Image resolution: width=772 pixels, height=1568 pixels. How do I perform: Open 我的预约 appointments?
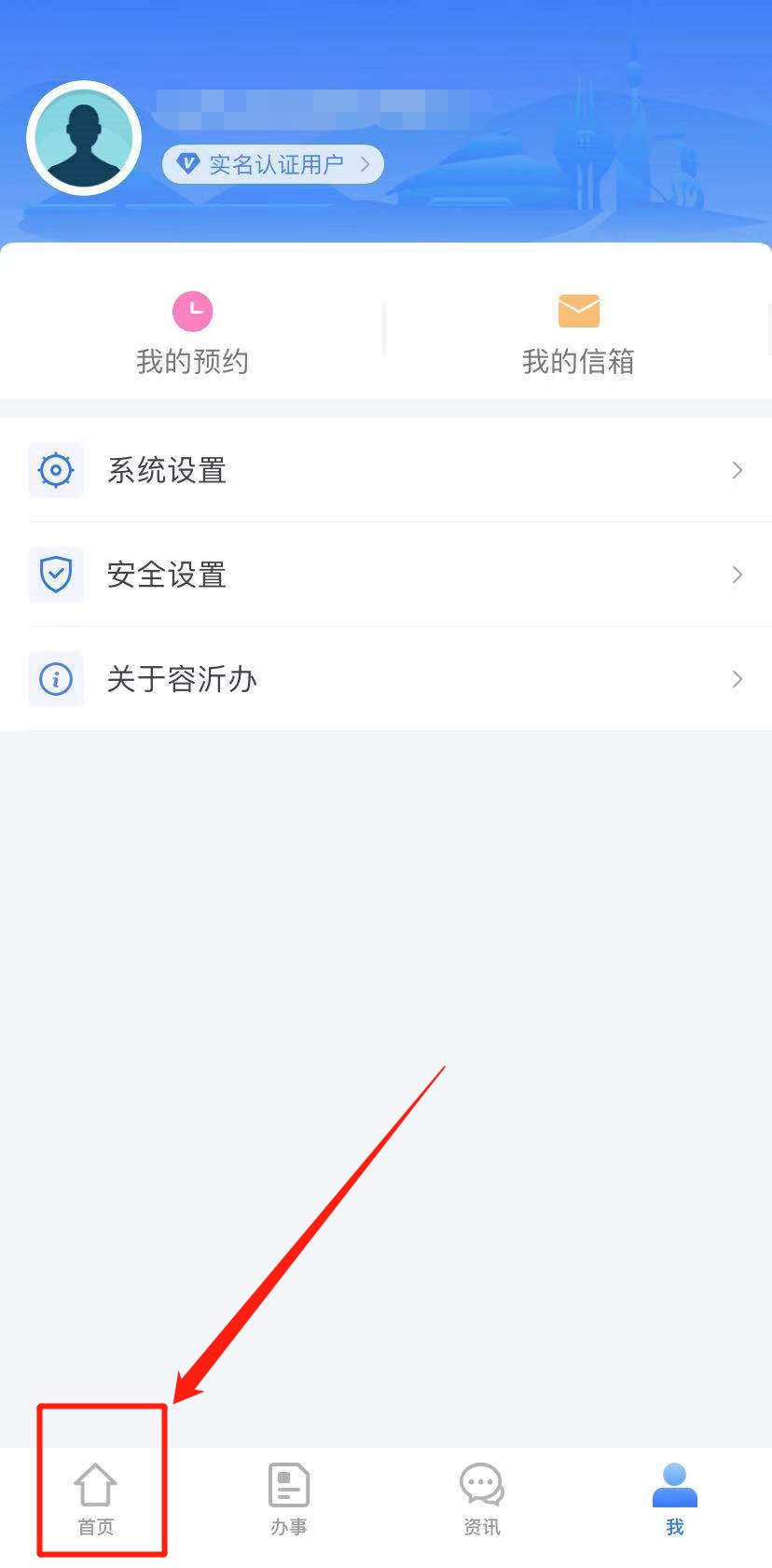pos(192,334)
